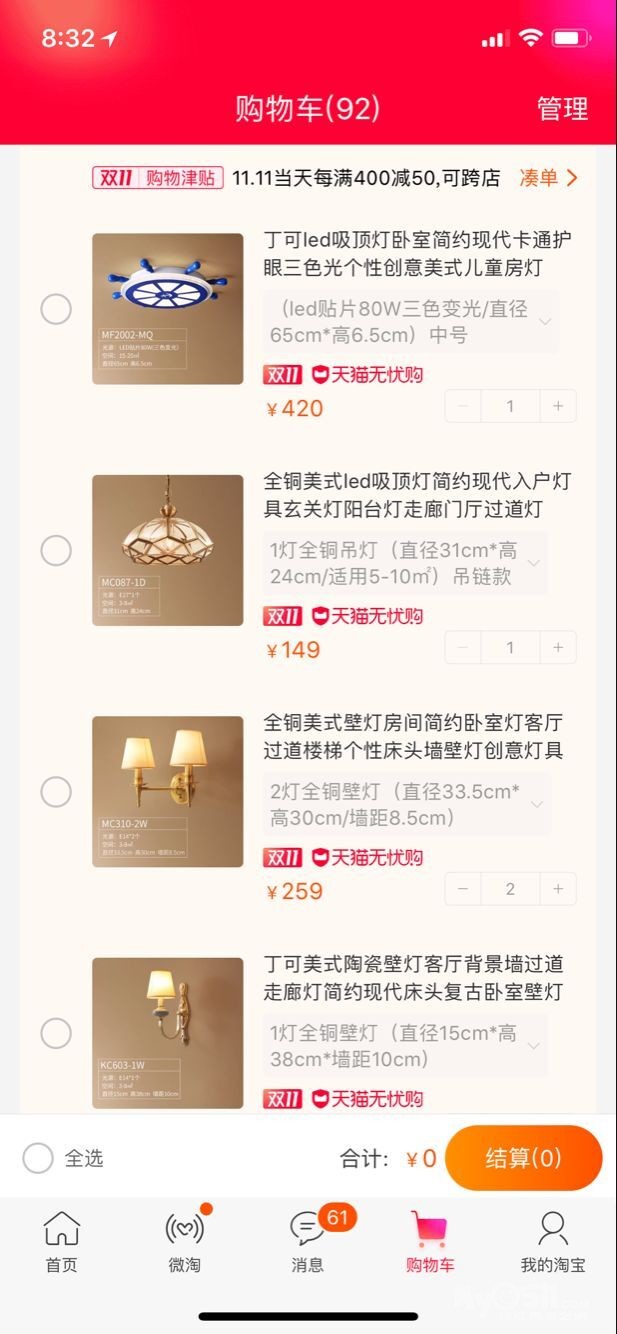
Task: Open the 1灯全铜壁灯 spec dropdown
Action: pos(406,1046)
